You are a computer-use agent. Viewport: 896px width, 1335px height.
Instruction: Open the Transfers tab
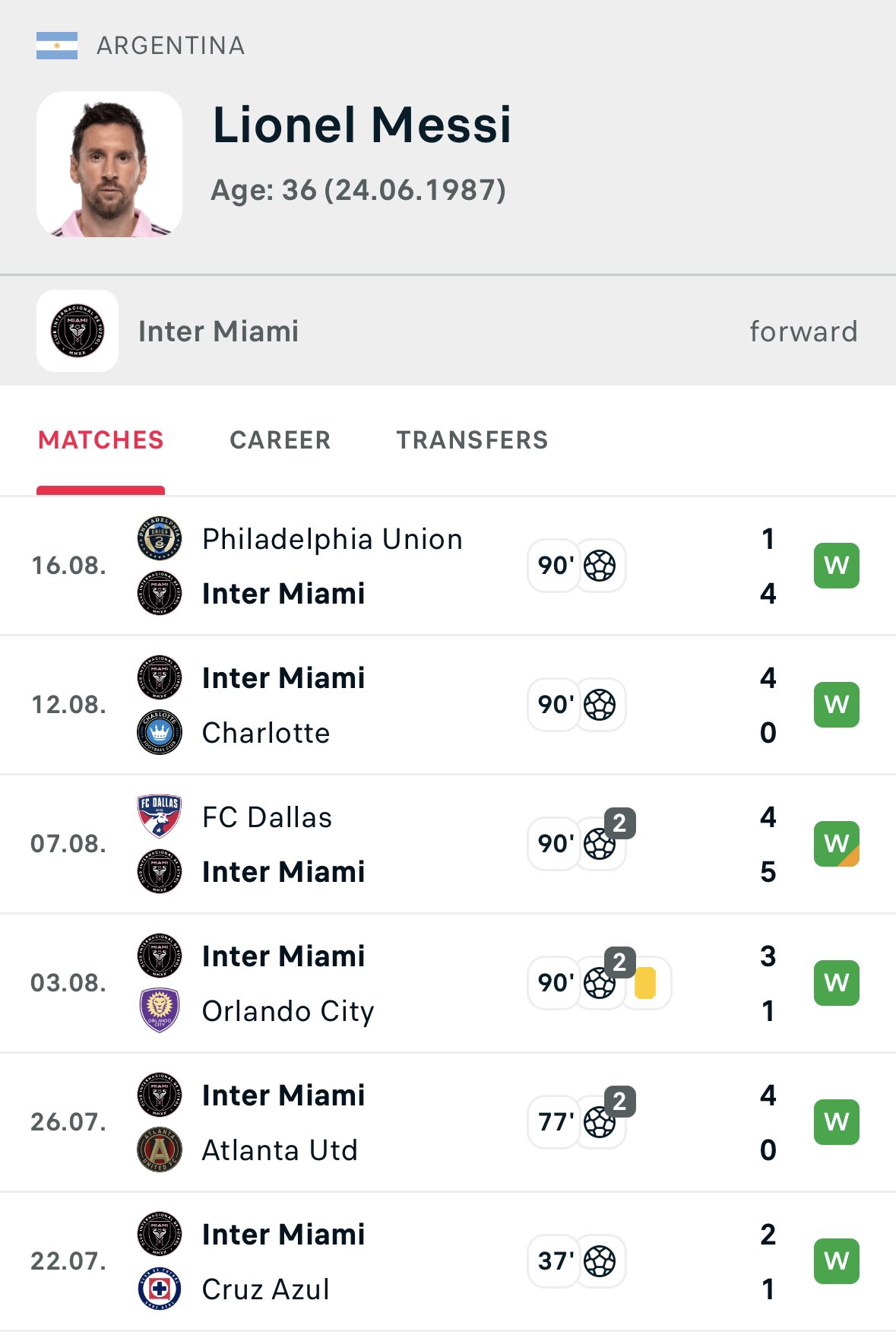[472, 440]
